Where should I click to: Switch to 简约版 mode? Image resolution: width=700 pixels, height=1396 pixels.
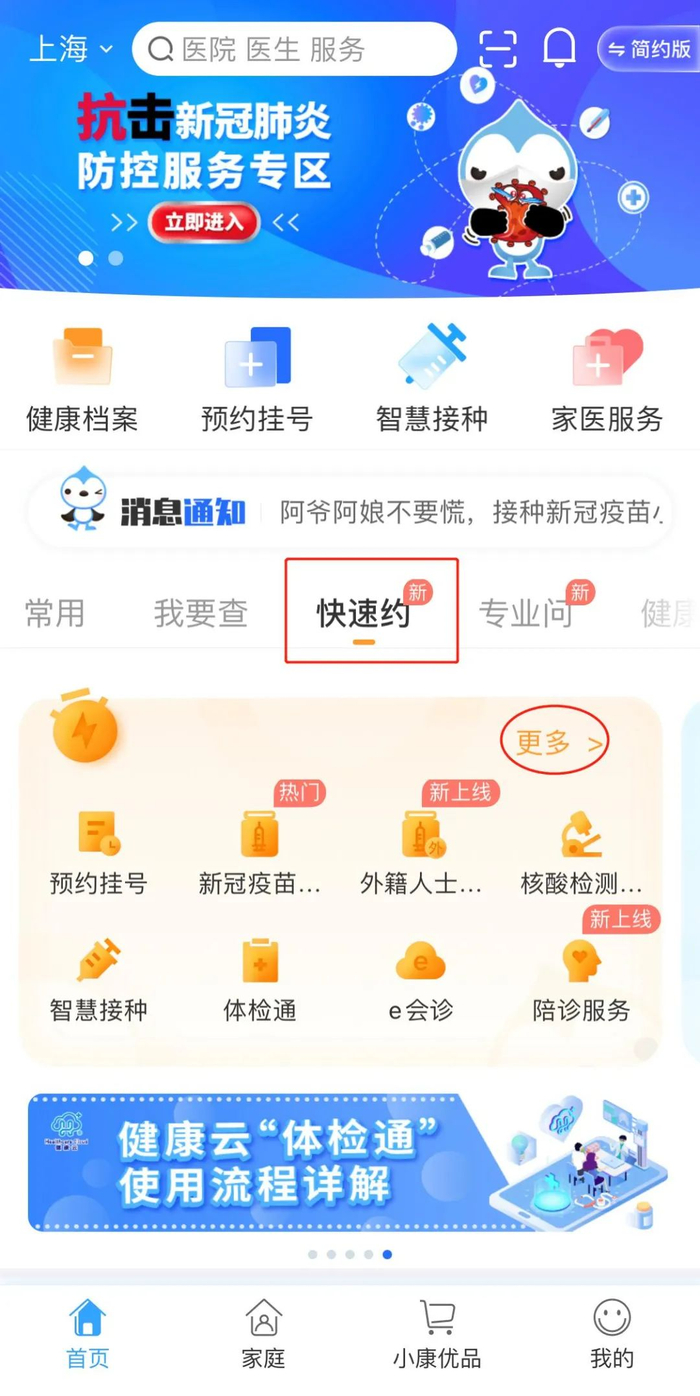coord(649,49)
